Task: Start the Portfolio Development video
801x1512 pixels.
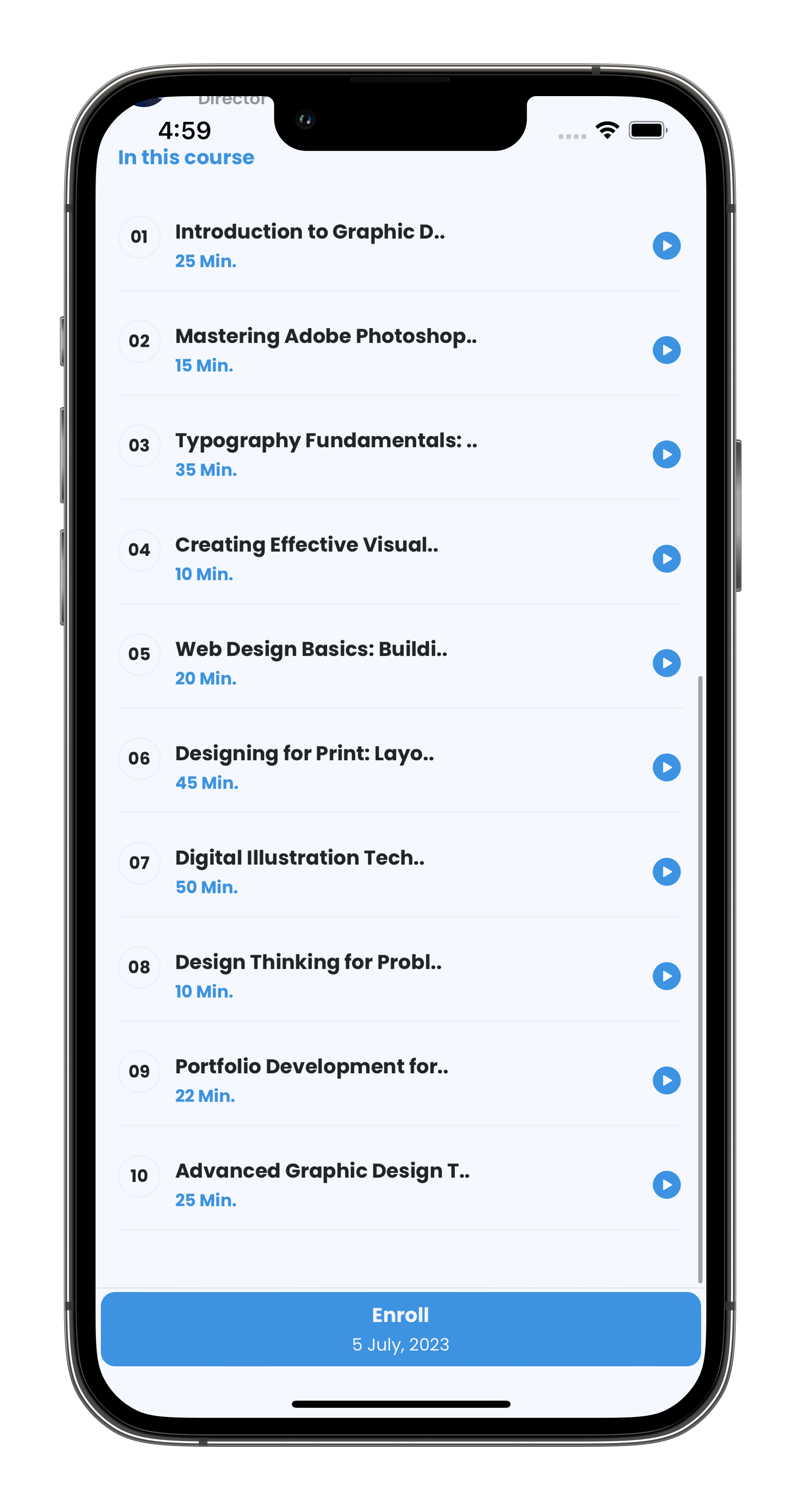Action: 666,1080
